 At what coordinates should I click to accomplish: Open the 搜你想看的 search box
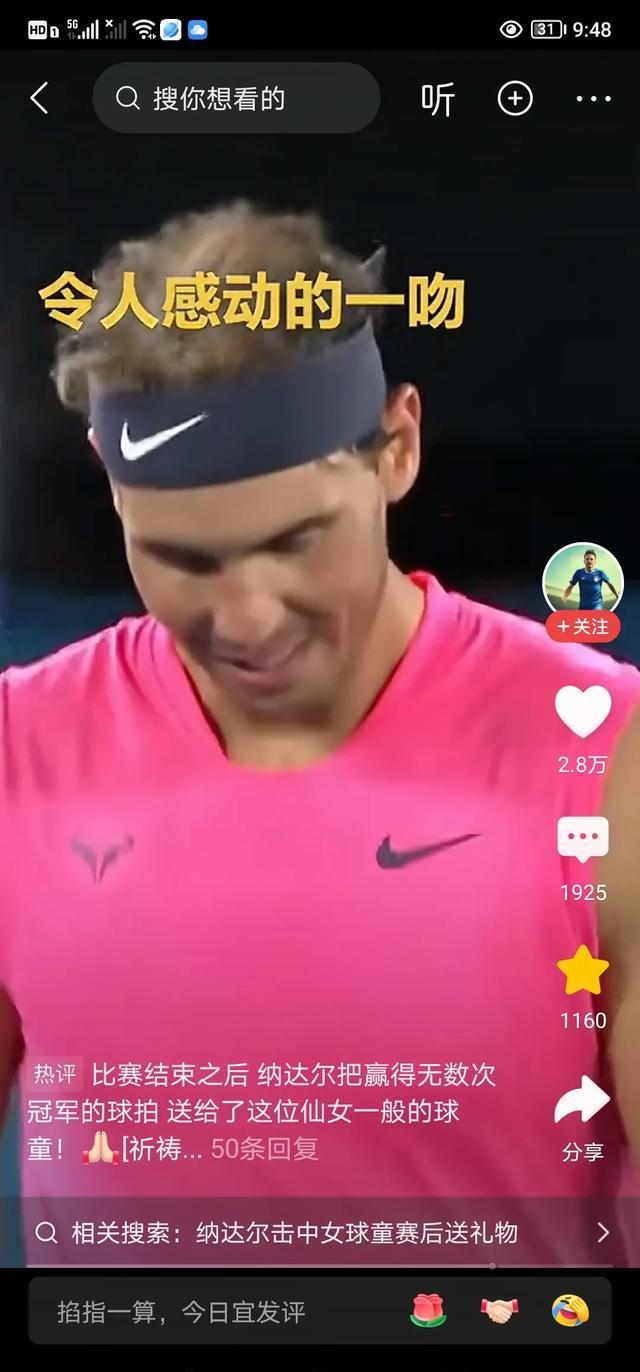click(x=236, y=98)
